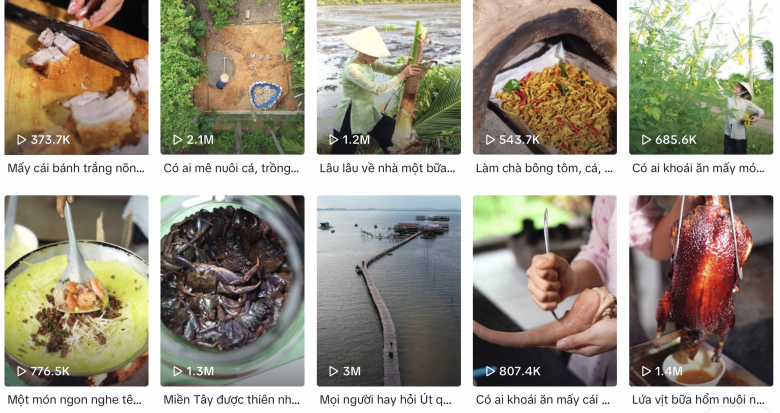The height and width of the screenshot is (413, 780).
Task: Play 'Một món ngon nghe tên' video
Action: coord(76,290)
